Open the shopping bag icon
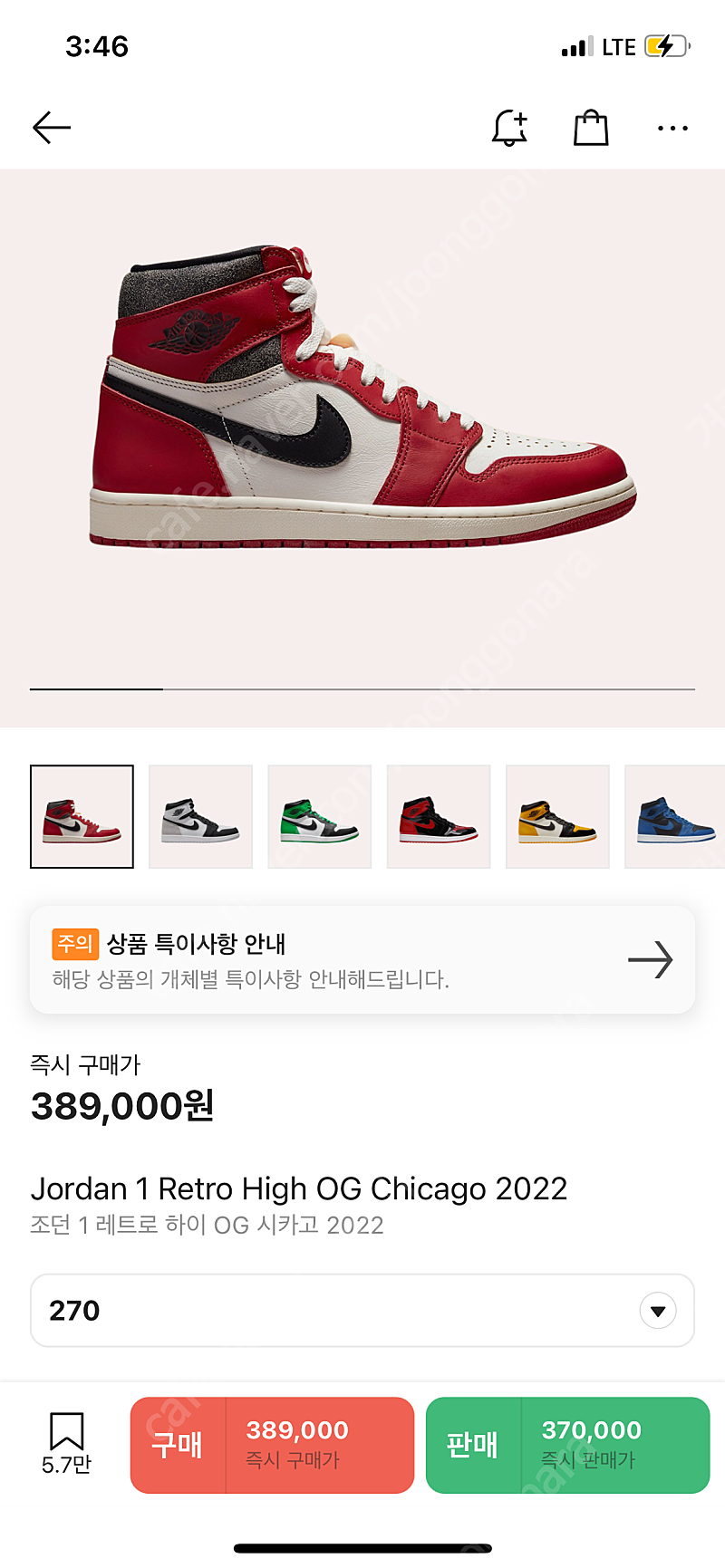Screen dimensions: 725x1568 (x=591, y=128)
